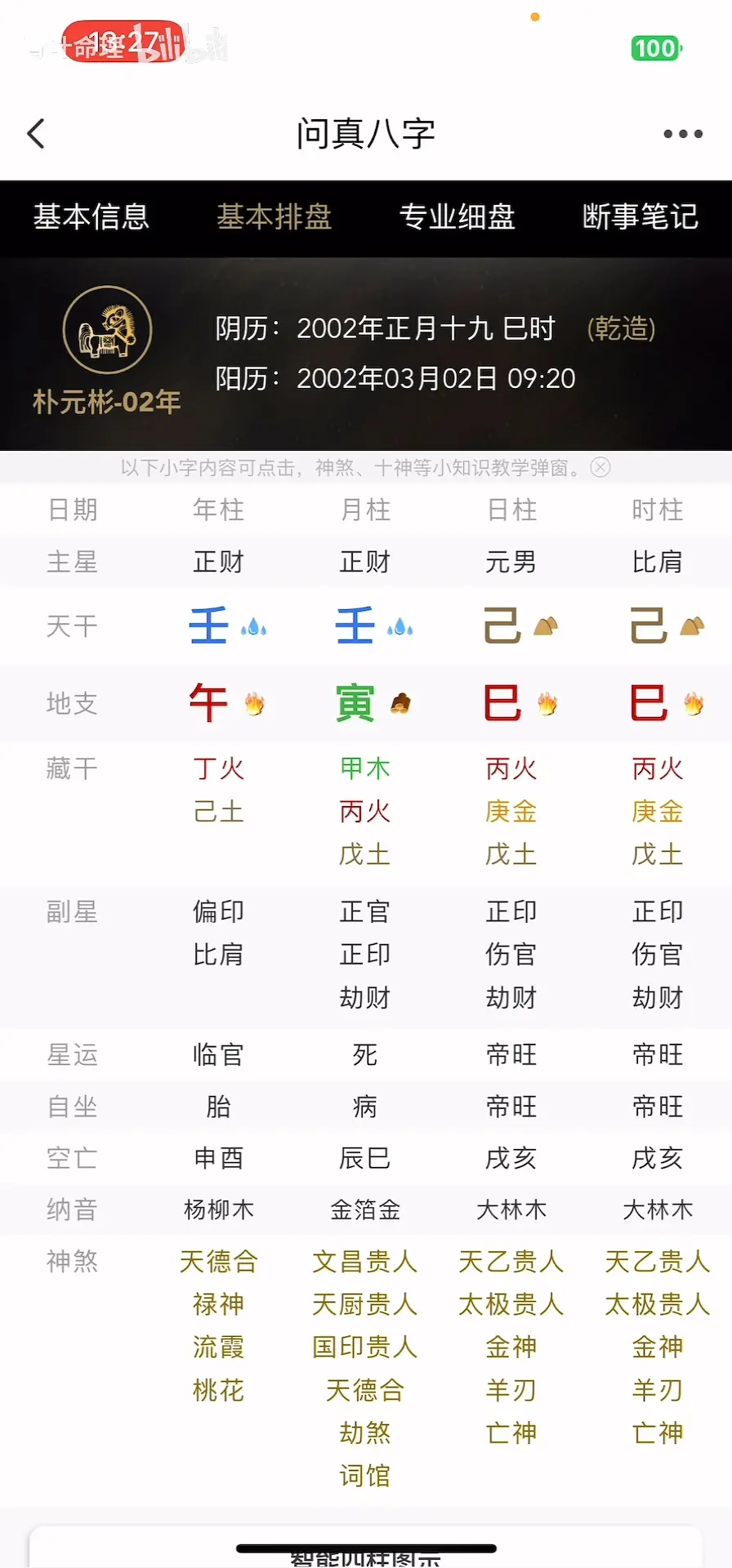The height and width of the screenshot is (1568, 732).
Task: Open 劫煞 explanation popup
Action: 365,1433
